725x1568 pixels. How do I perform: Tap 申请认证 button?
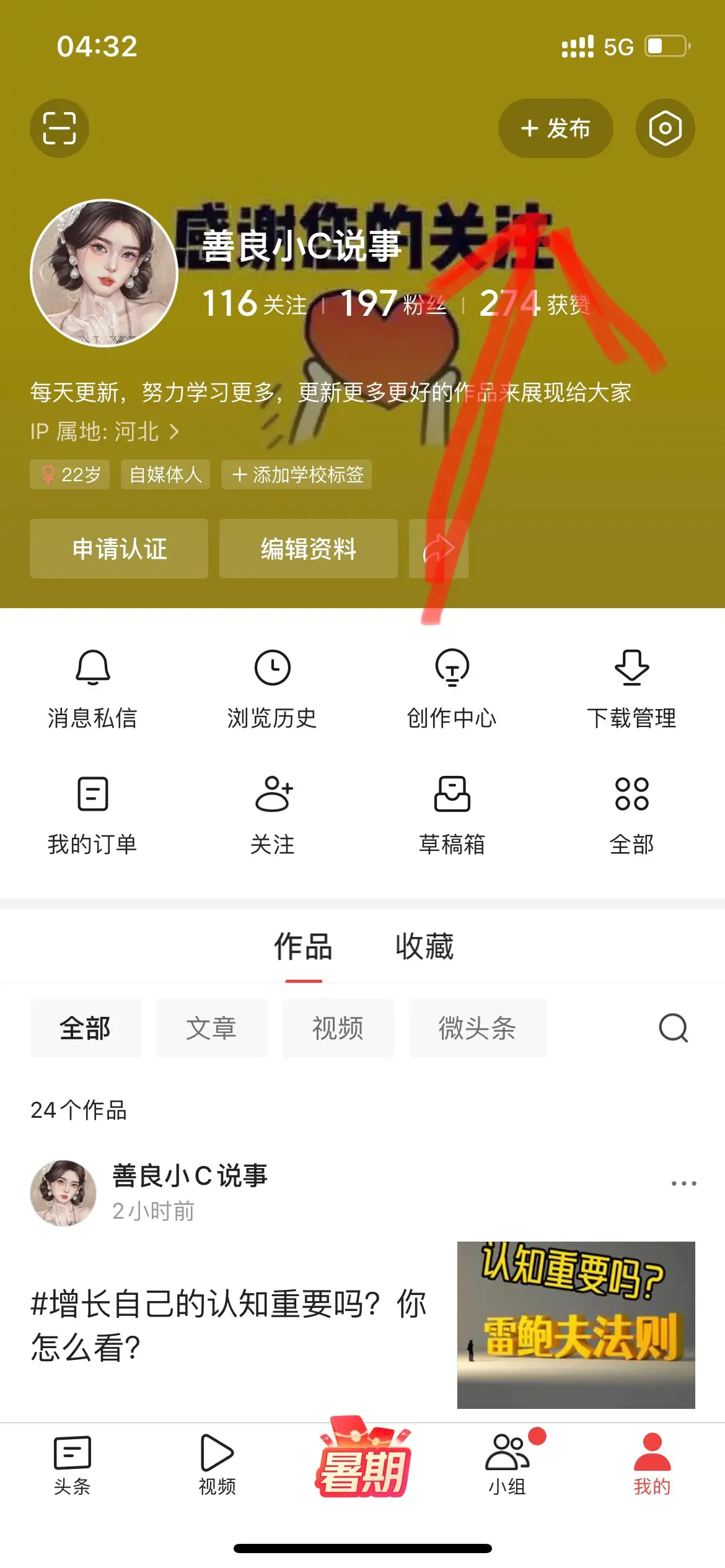[119, 549]
